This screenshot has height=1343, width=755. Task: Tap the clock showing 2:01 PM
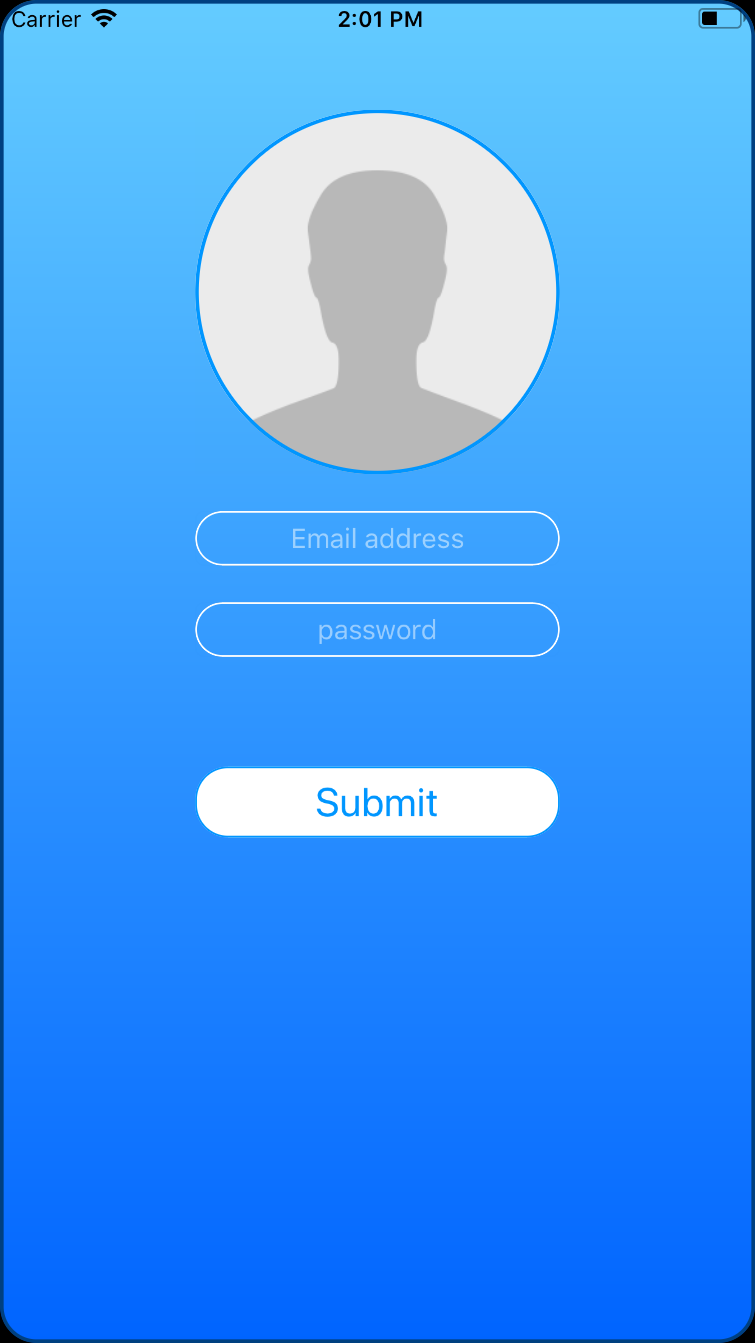point(378,18)
